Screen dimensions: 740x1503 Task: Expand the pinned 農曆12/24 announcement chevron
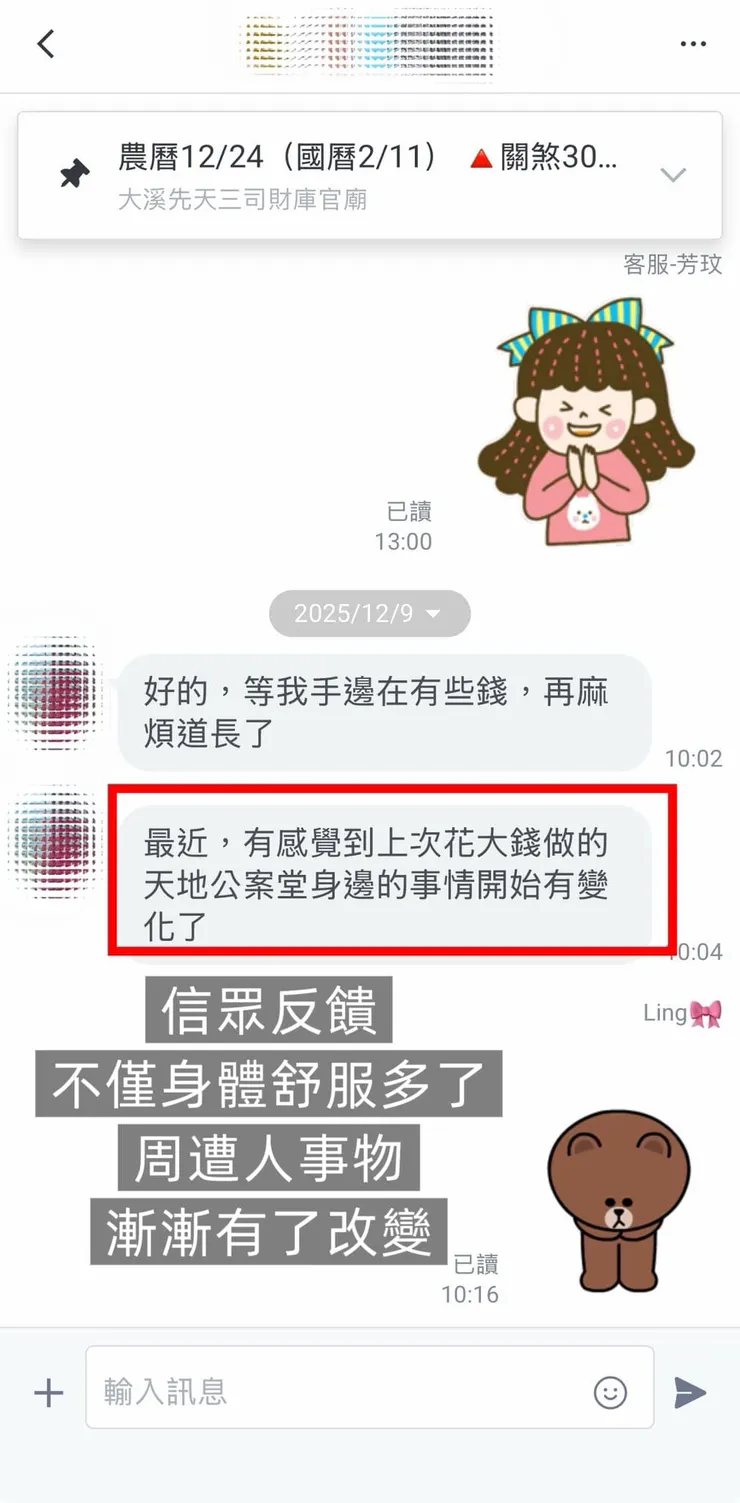click(673, 174)
